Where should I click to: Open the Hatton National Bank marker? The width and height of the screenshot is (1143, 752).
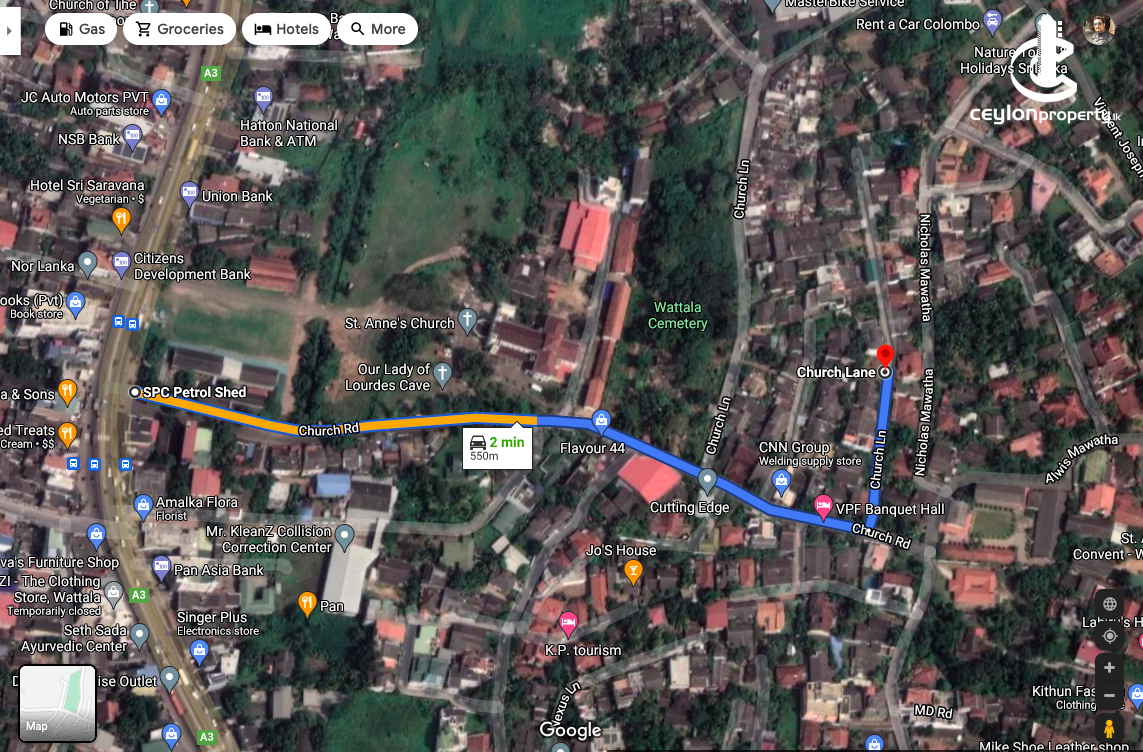pyautogui.click(x=264, y=99)
